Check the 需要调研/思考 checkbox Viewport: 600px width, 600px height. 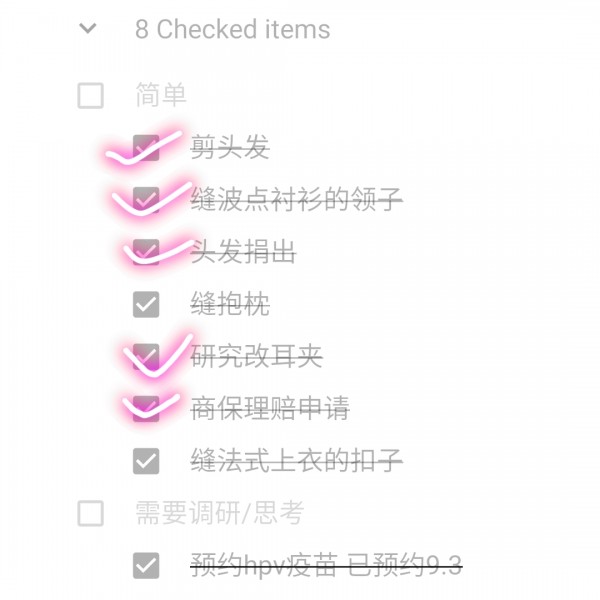pyautogui.click(x=90, y=513)
